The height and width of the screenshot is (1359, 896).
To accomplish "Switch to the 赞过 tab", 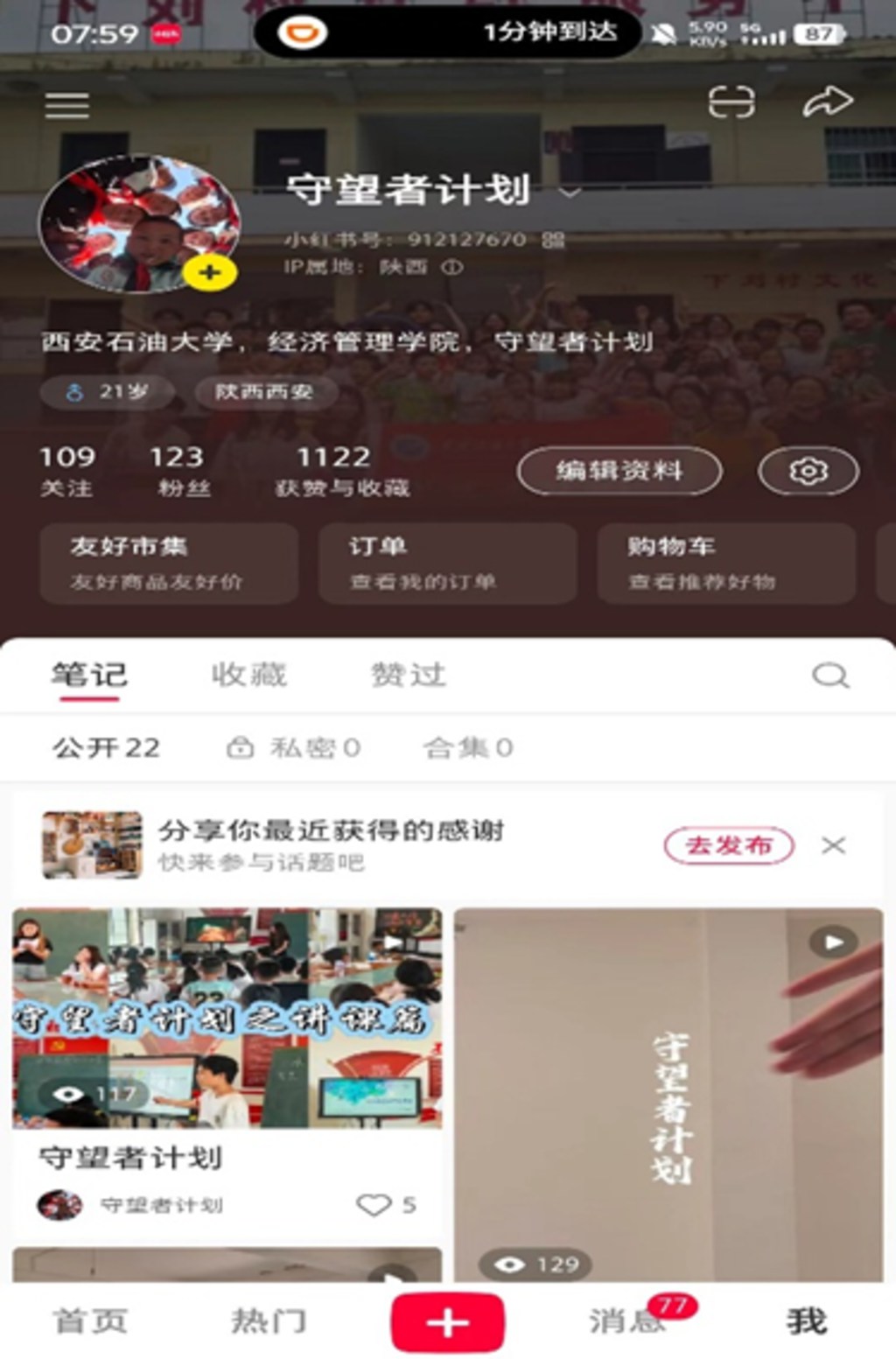I will [409, 675].
